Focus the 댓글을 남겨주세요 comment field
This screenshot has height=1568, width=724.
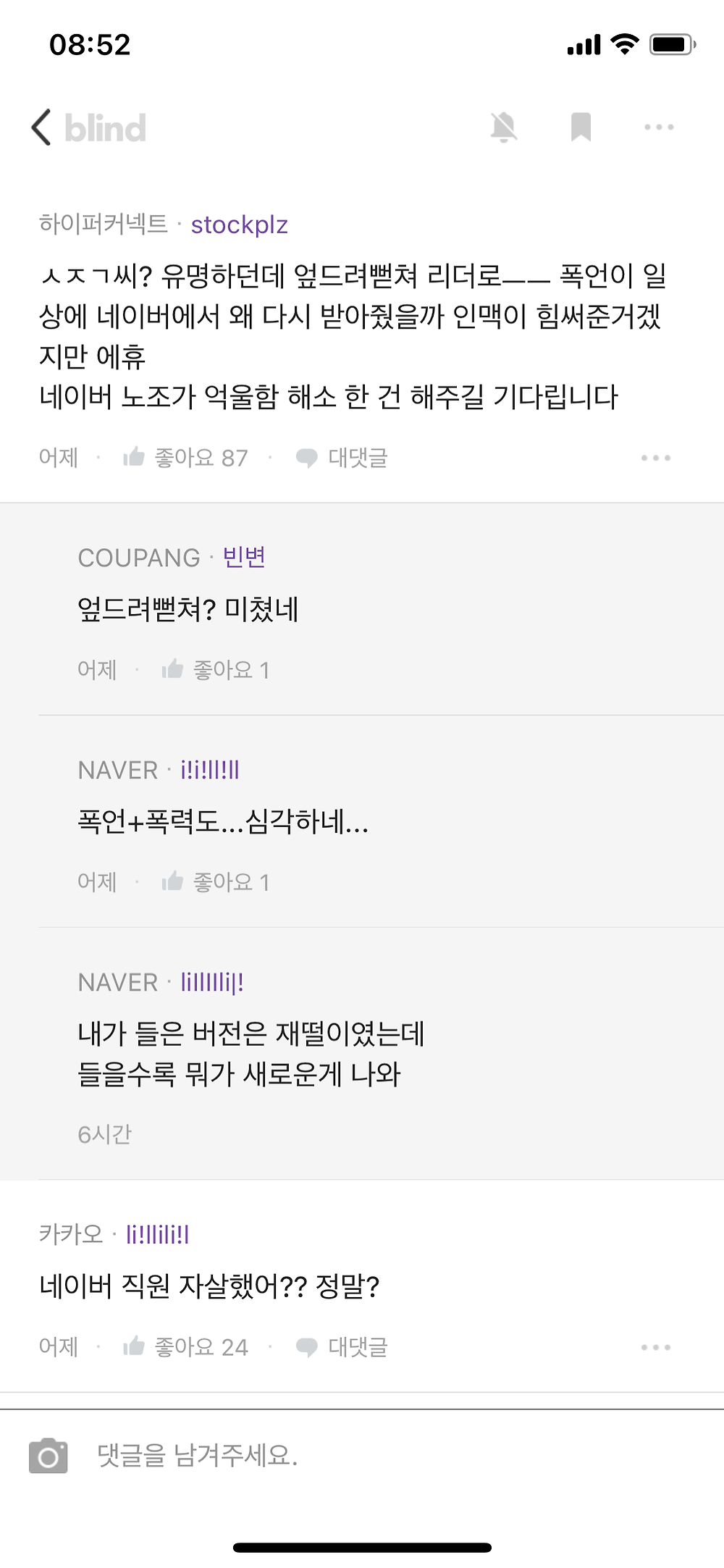click(x=362, y=1455)
